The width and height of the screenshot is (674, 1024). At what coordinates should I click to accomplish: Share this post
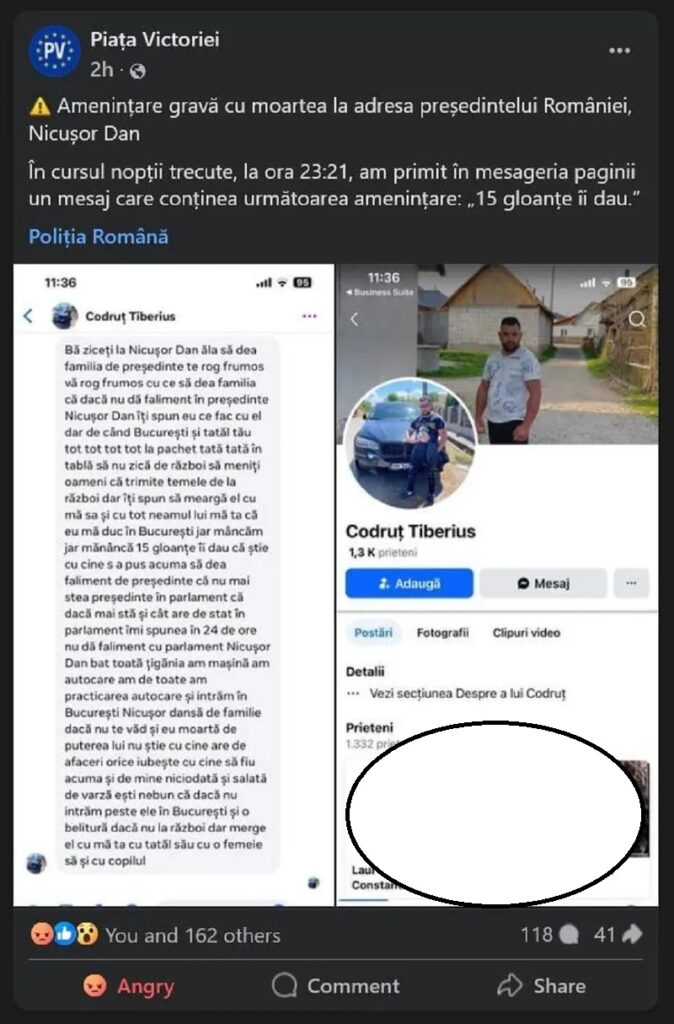coord(541,986)
